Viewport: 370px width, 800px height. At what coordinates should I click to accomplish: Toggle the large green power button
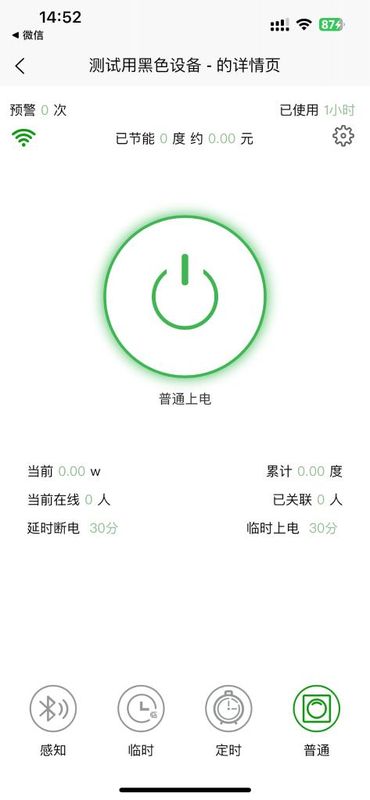185,296
